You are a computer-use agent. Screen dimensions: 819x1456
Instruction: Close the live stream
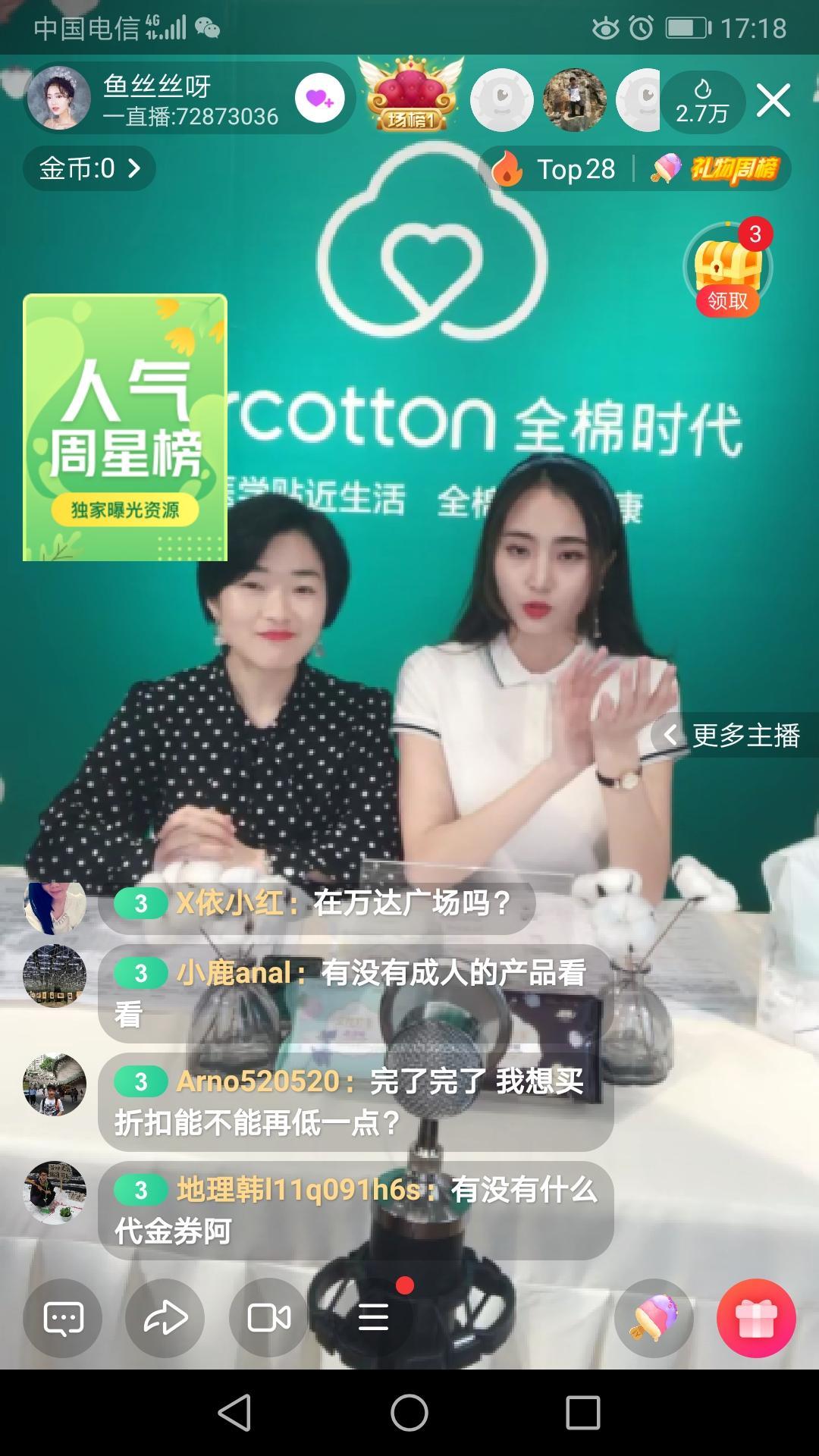click(773, 101)
